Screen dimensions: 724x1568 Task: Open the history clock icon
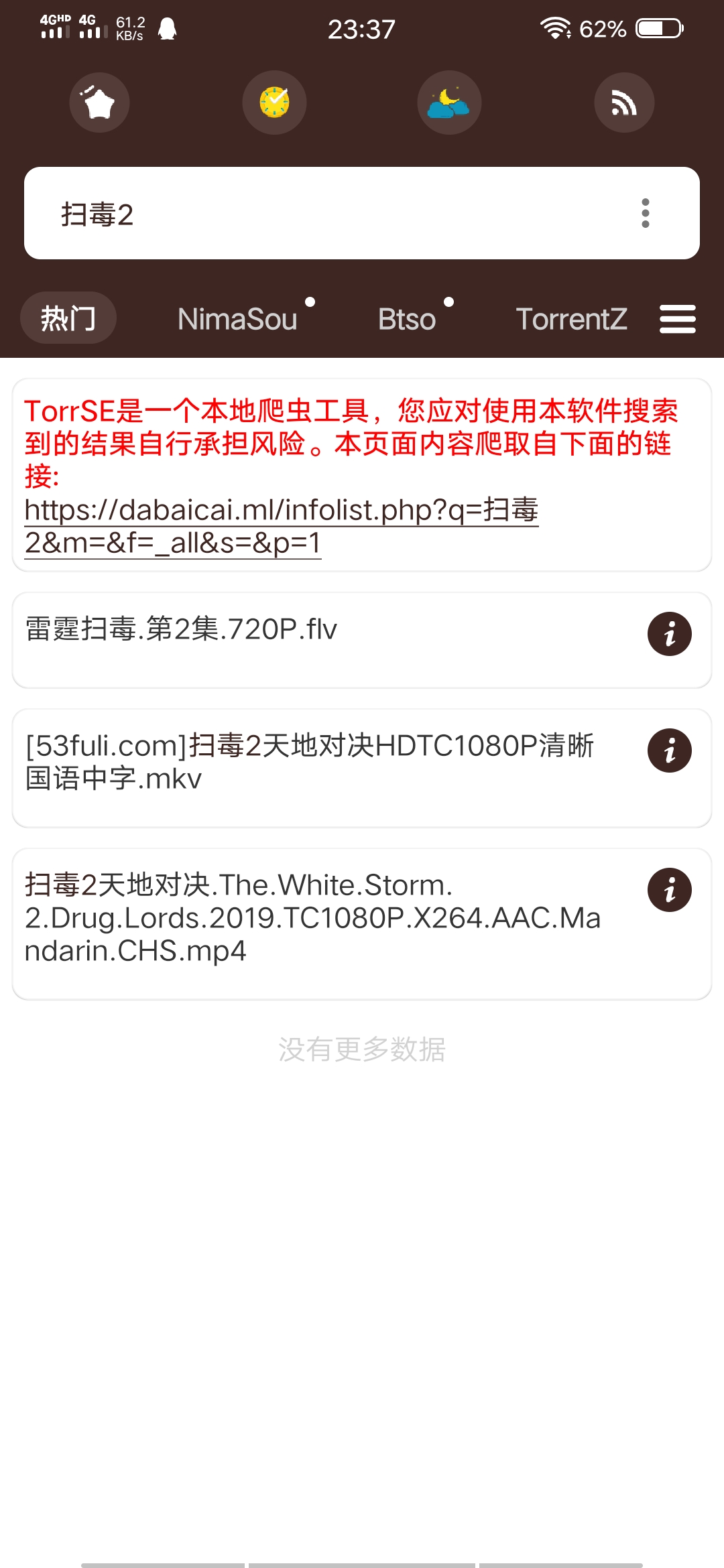(274, 103)
